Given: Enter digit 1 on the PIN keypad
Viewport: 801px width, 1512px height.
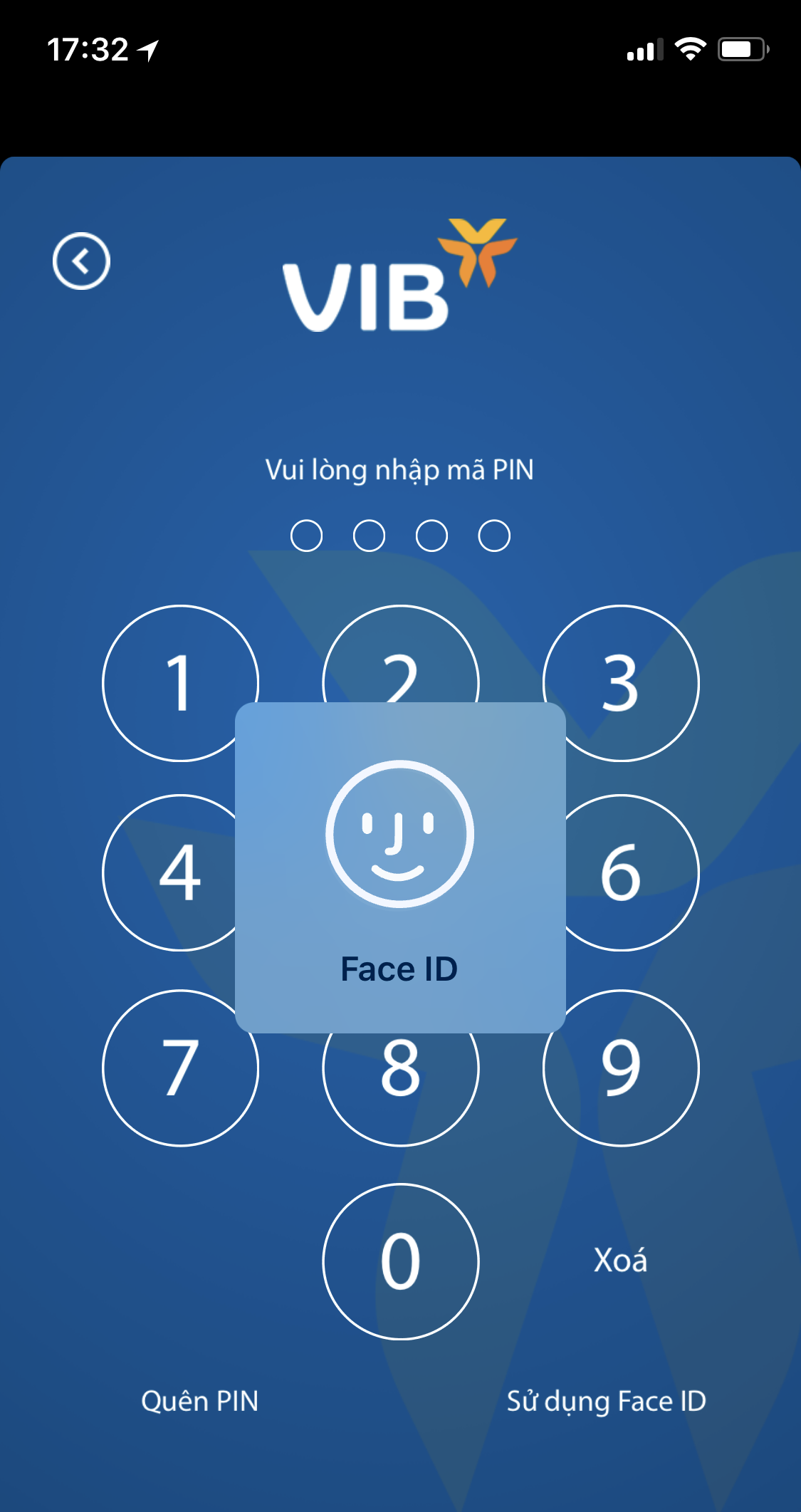Looking at the screenshot, I should pos(179,683).
